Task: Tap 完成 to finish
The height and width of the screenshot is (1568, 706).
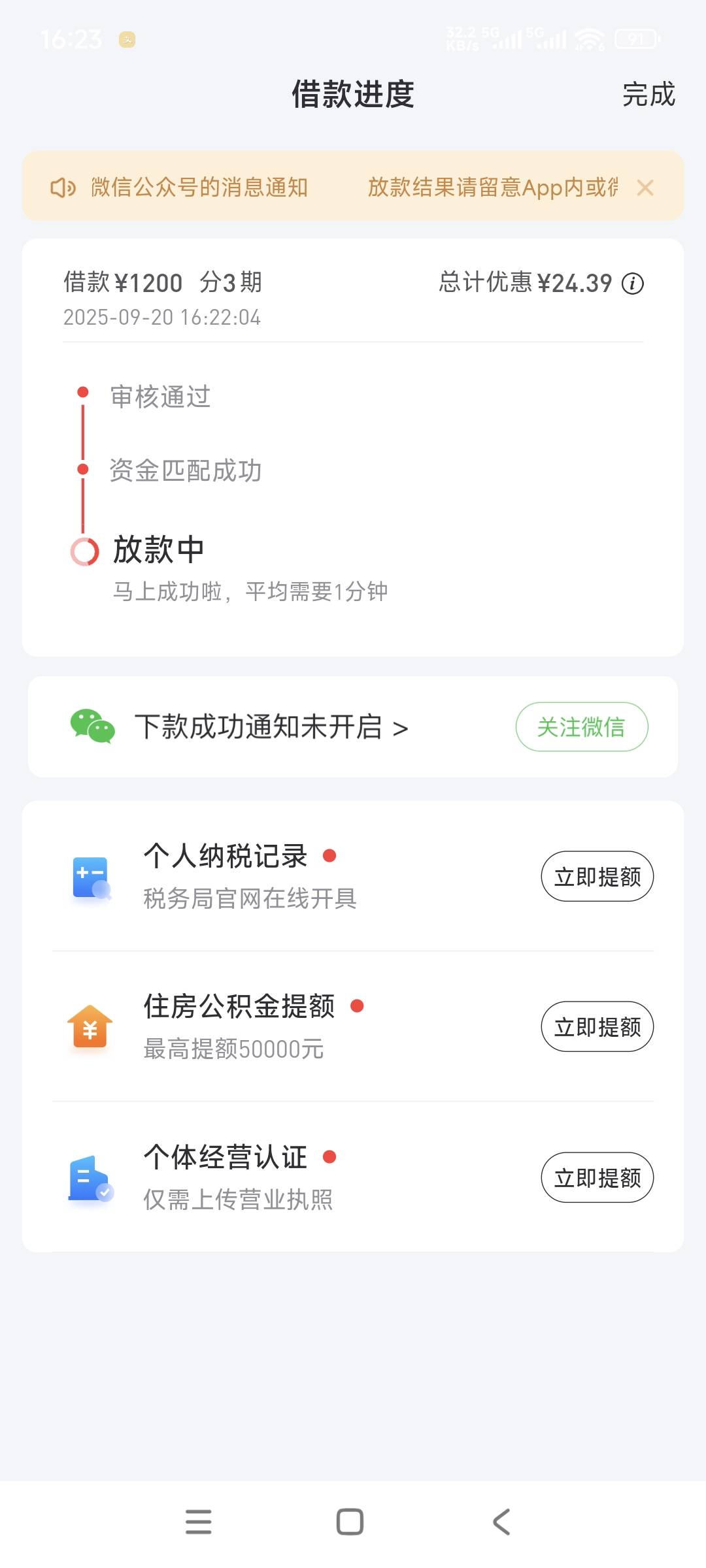Action: [x=648, y=95]
